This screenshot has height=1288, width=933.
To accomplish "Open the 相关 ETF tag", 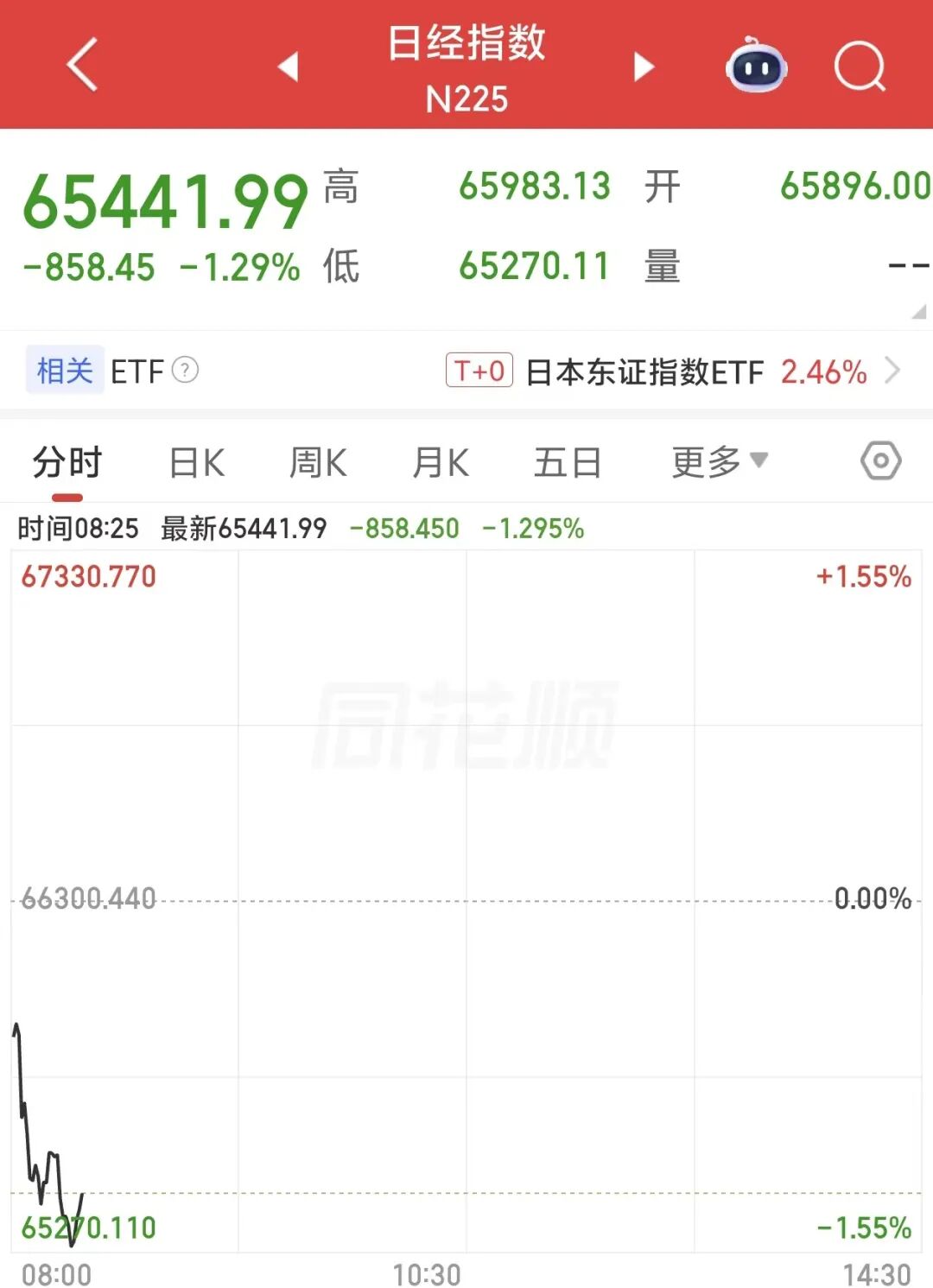I will pyautogui.click(x=65, y=371).
